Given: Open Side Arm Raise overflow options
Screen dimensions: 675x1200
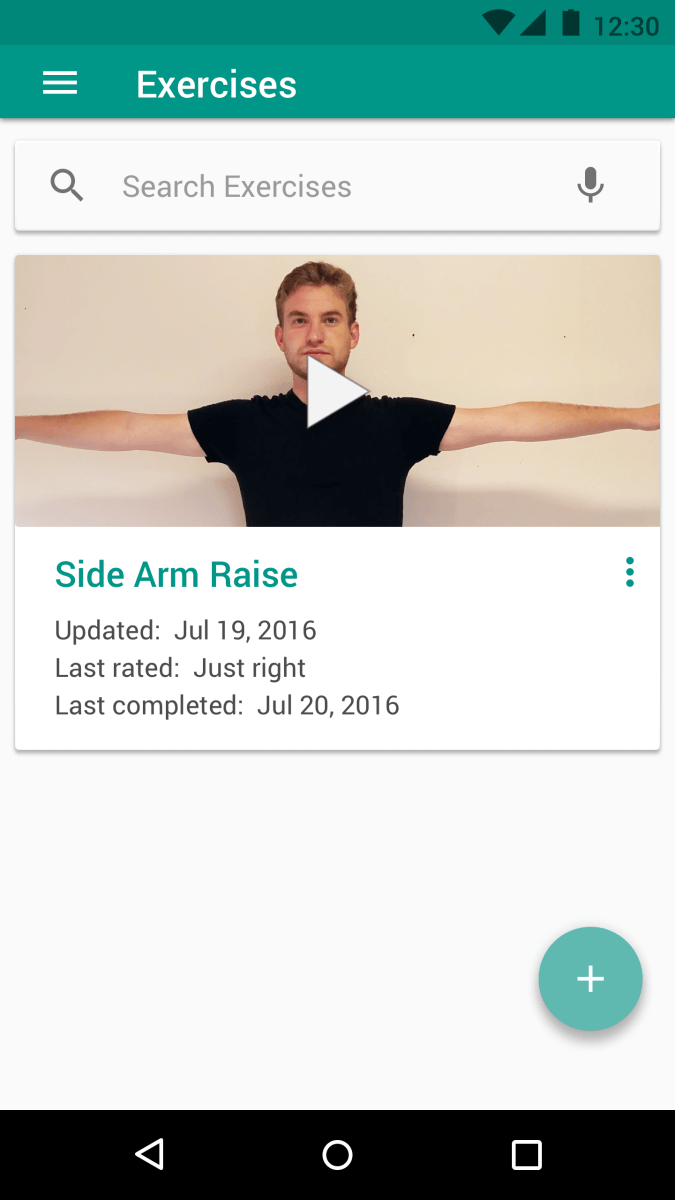Looking at the screenshot, I should 629,572.
